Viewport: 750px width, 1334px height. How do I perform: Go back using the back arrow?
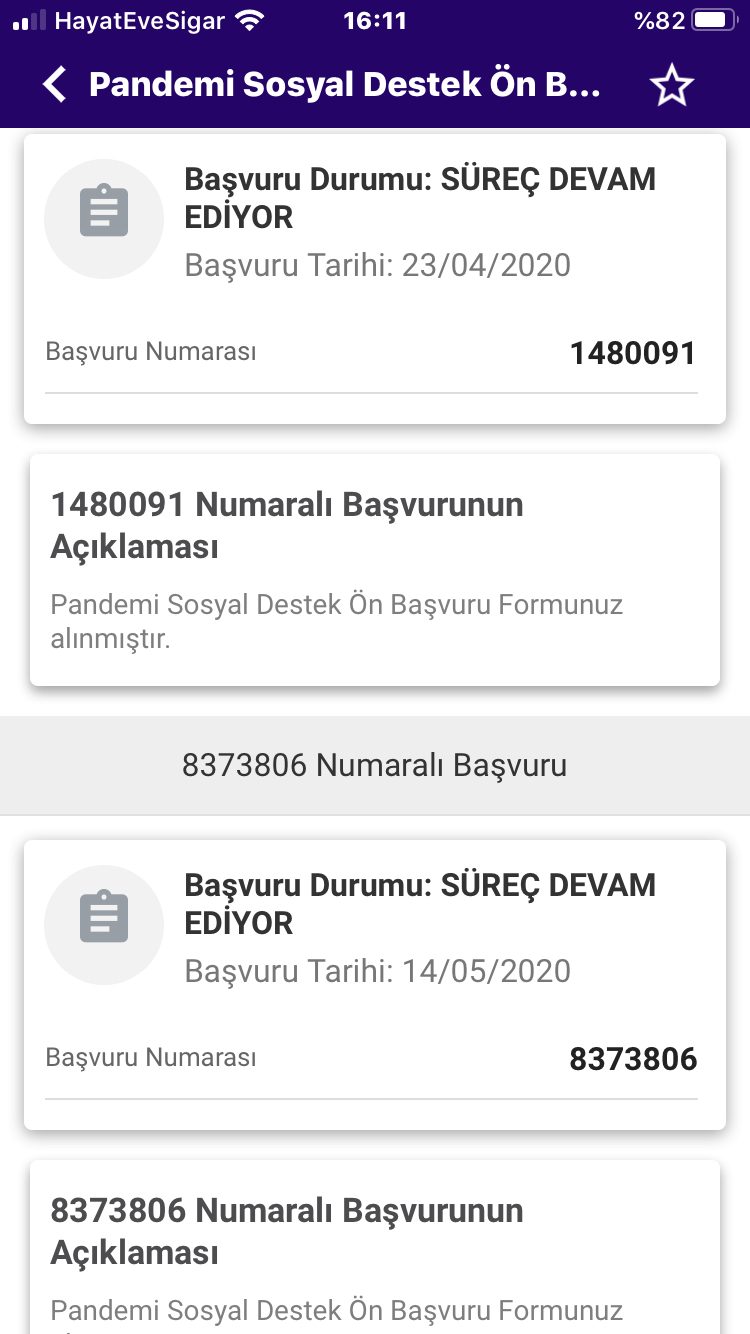coord(55,85)
